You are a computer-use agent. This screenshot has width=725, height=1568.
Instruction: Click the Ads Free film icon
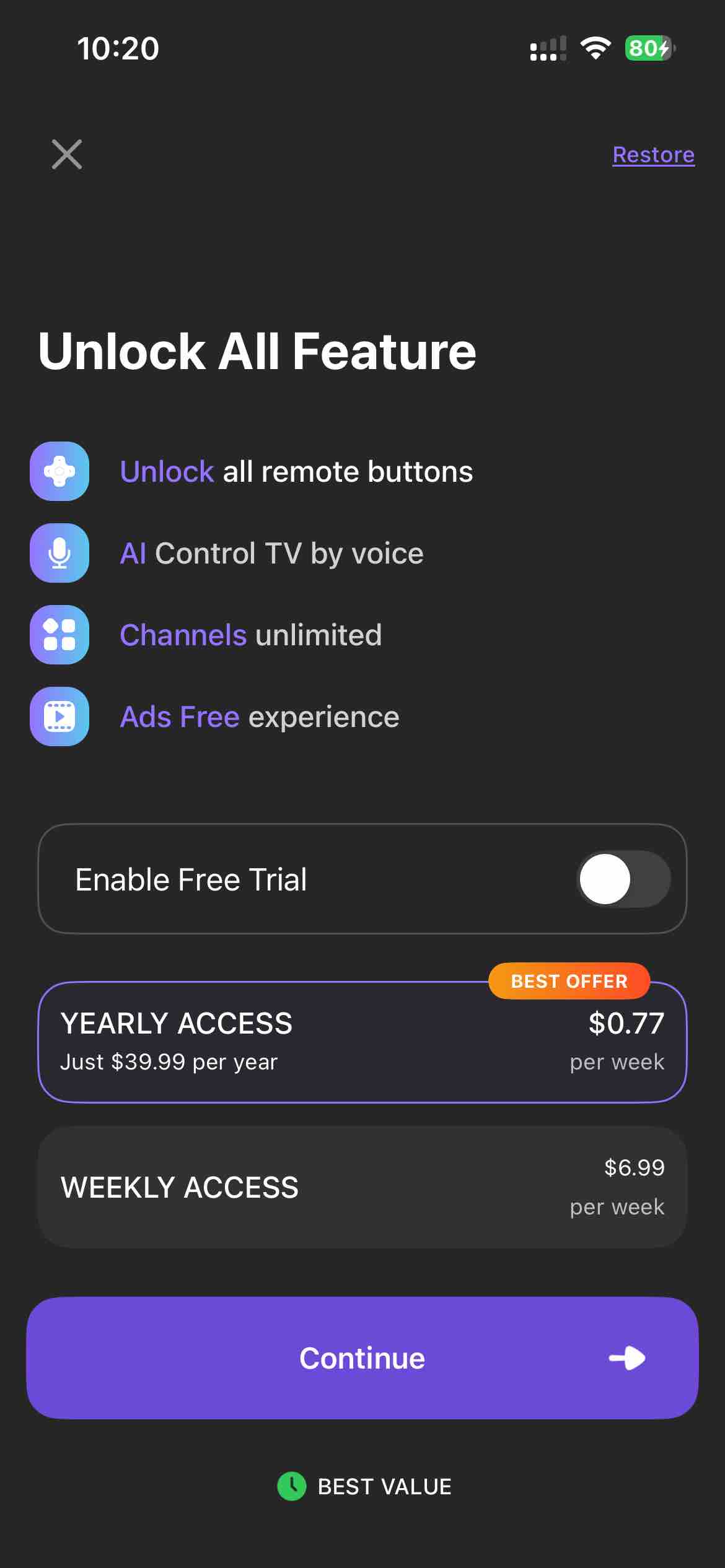coord(59,716)
